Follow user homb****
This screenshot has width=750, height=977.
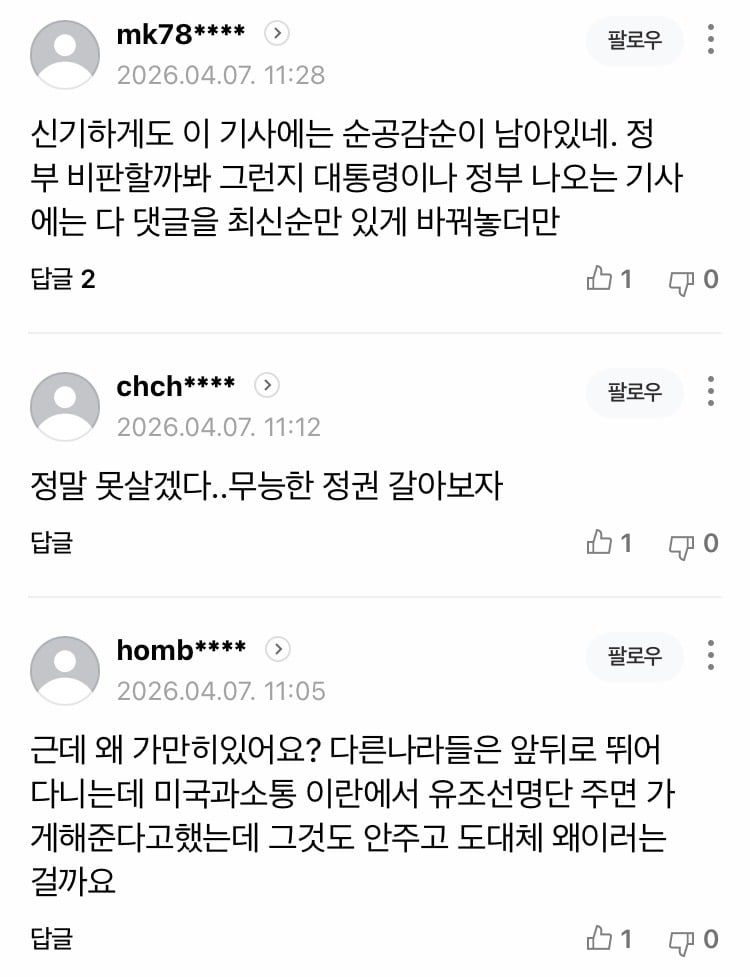[x=635, y=656]
